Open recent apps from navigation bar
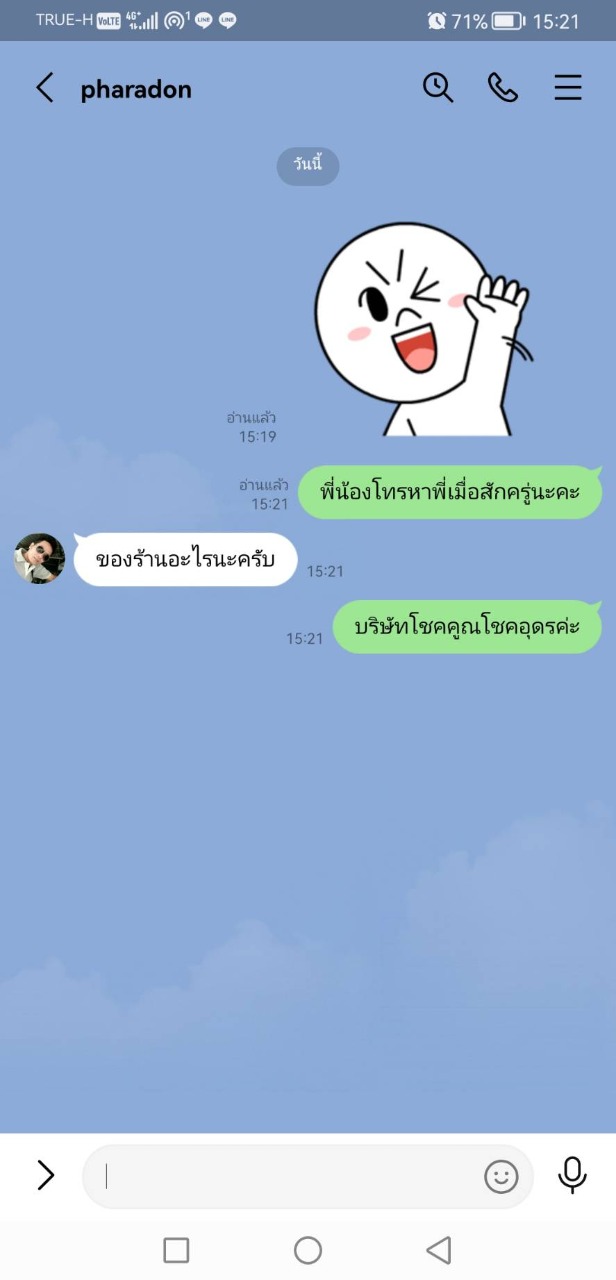616x1280 pixels. 176,1250
